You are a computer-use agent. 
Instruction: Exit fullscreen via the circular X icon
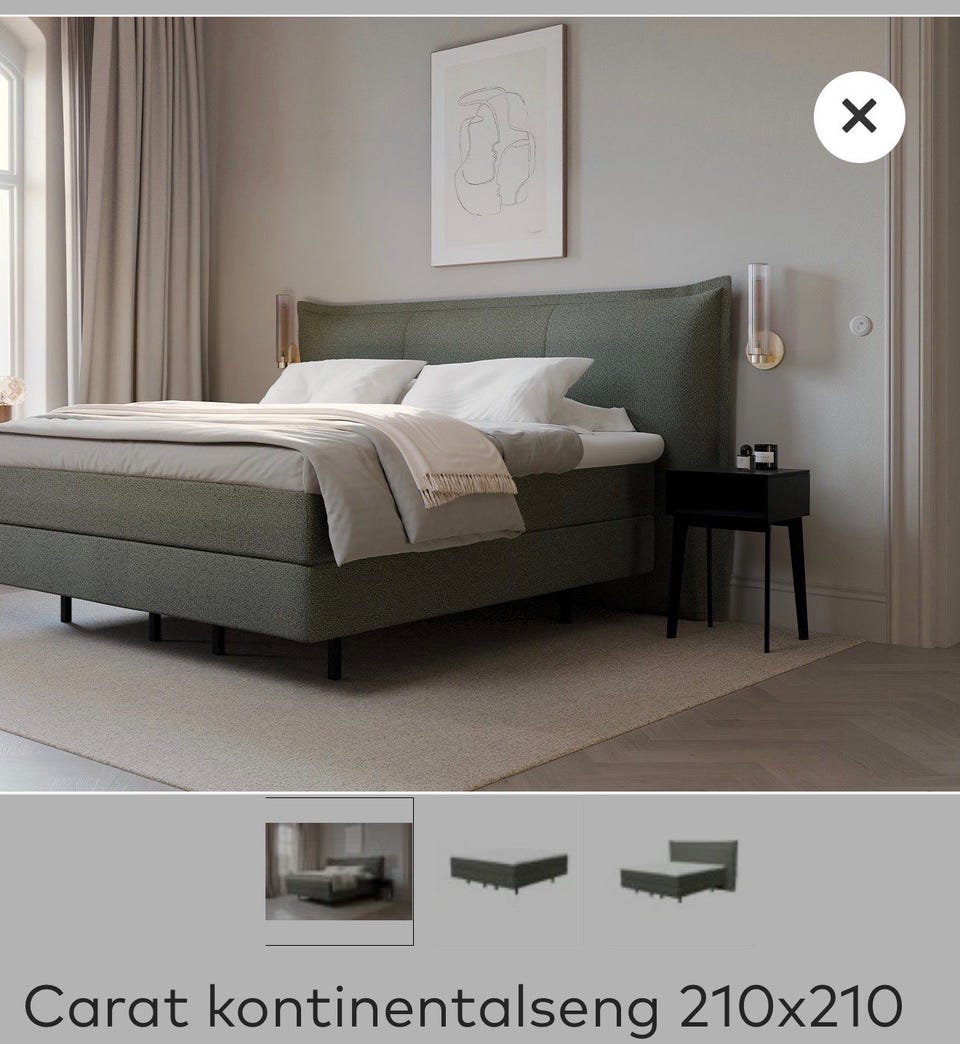point(860,115)
